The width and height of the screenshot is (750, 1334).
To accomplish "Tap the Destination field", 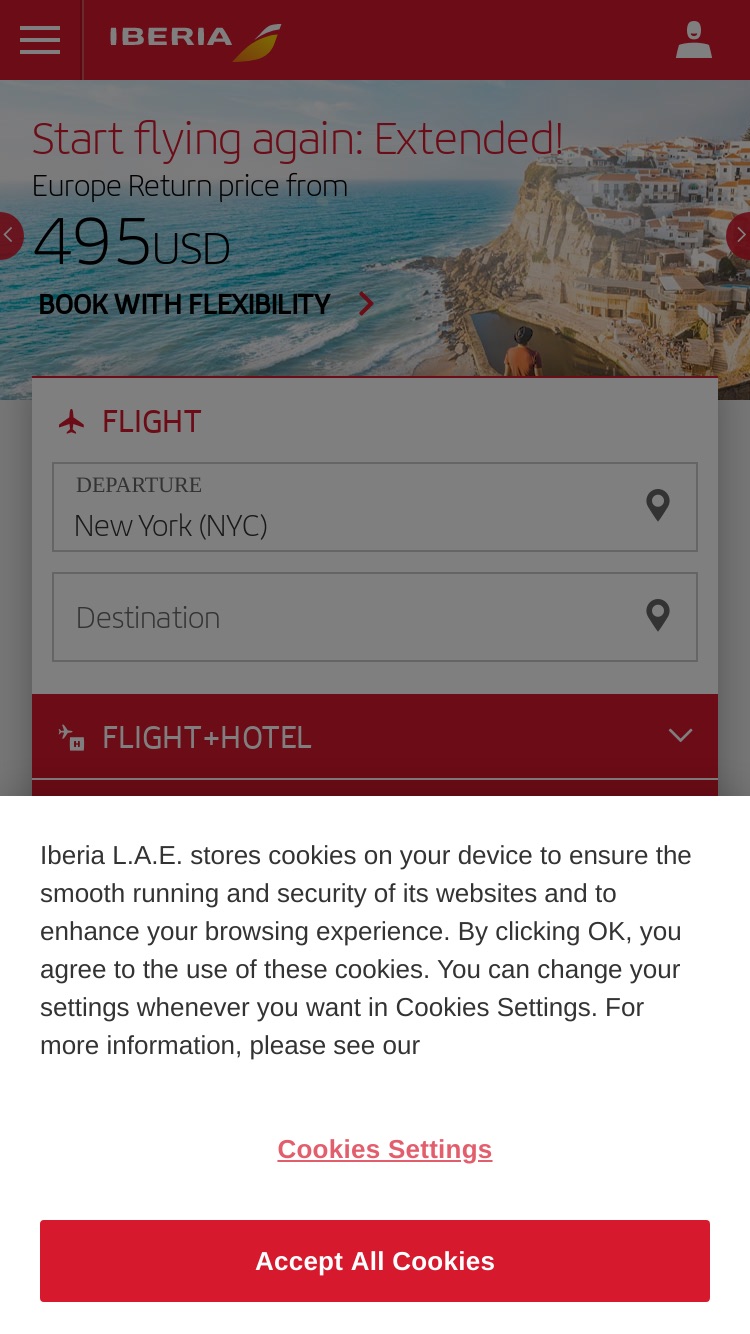I will pyautogui.click(x=375, y=617).
